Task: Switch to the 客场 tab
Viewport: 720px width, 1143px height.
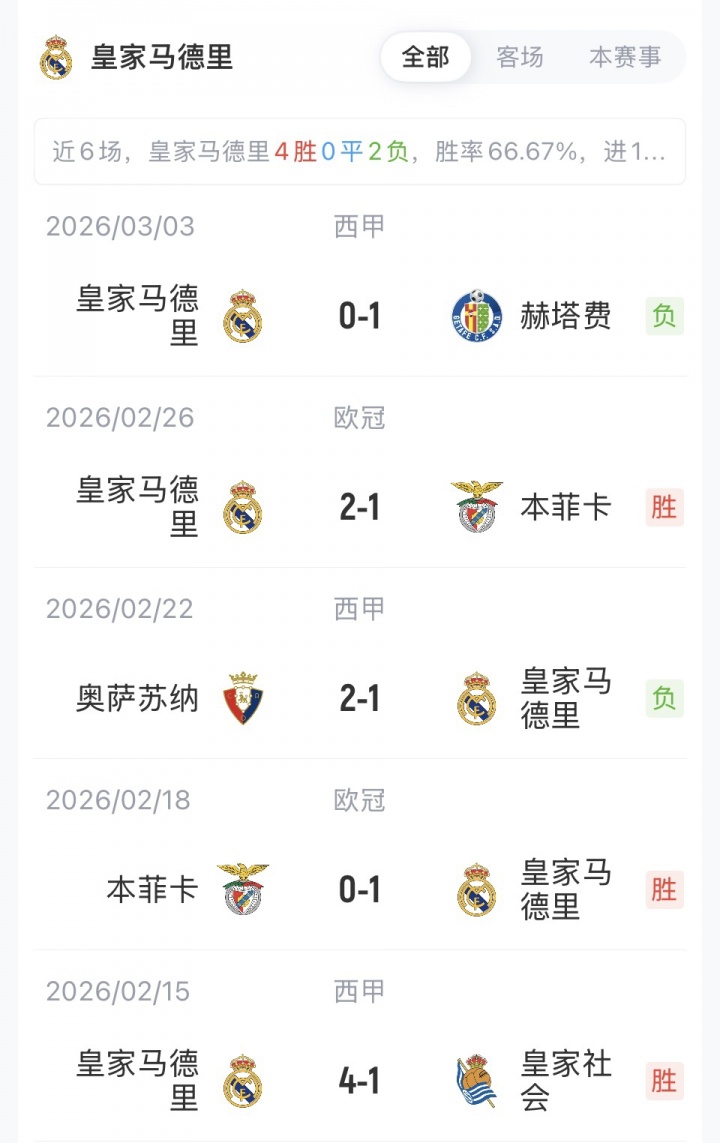Action: pos(520,57)
